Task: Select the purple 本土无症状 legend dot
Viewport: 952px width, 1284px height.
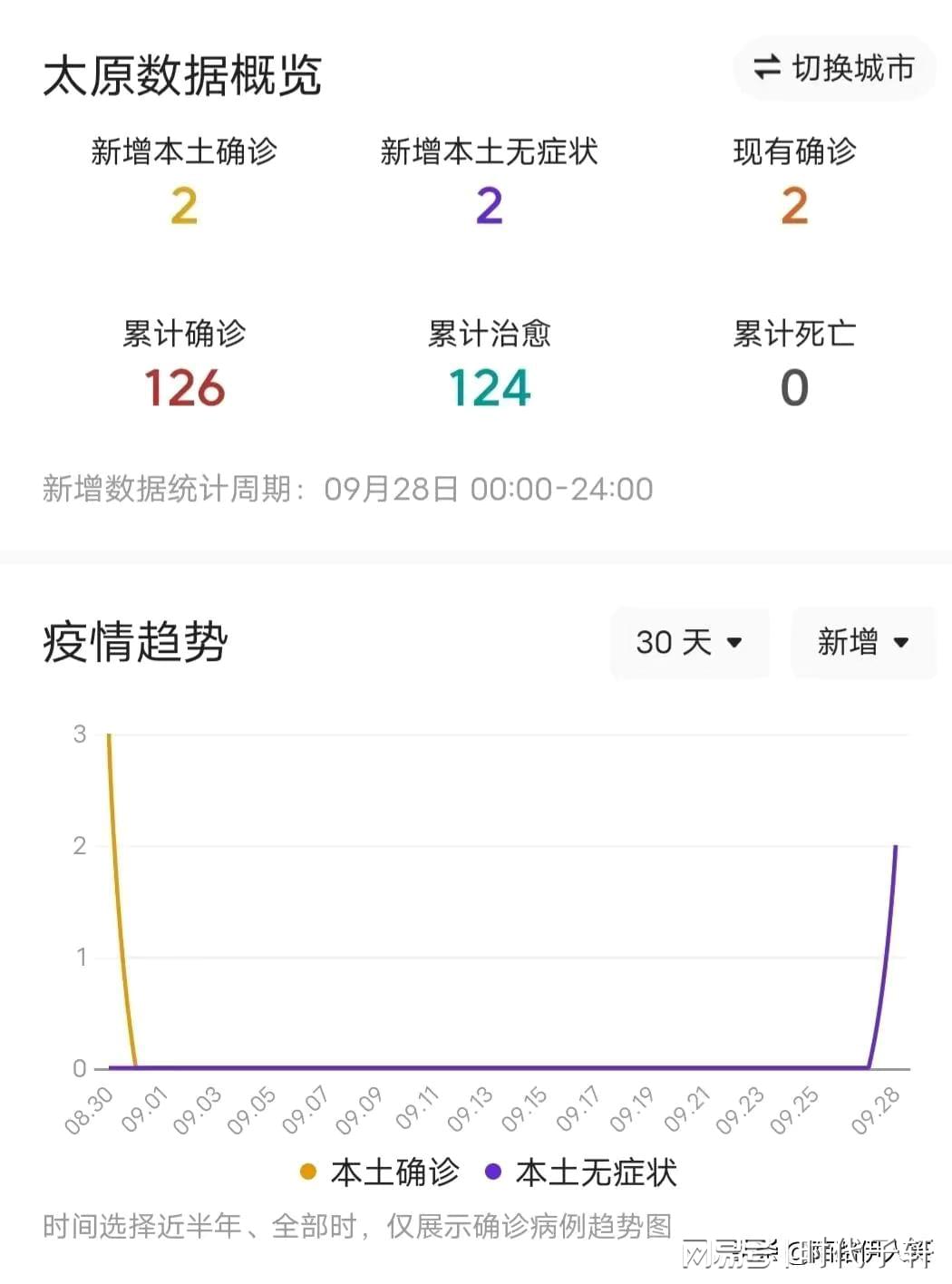Action: 493,1172
